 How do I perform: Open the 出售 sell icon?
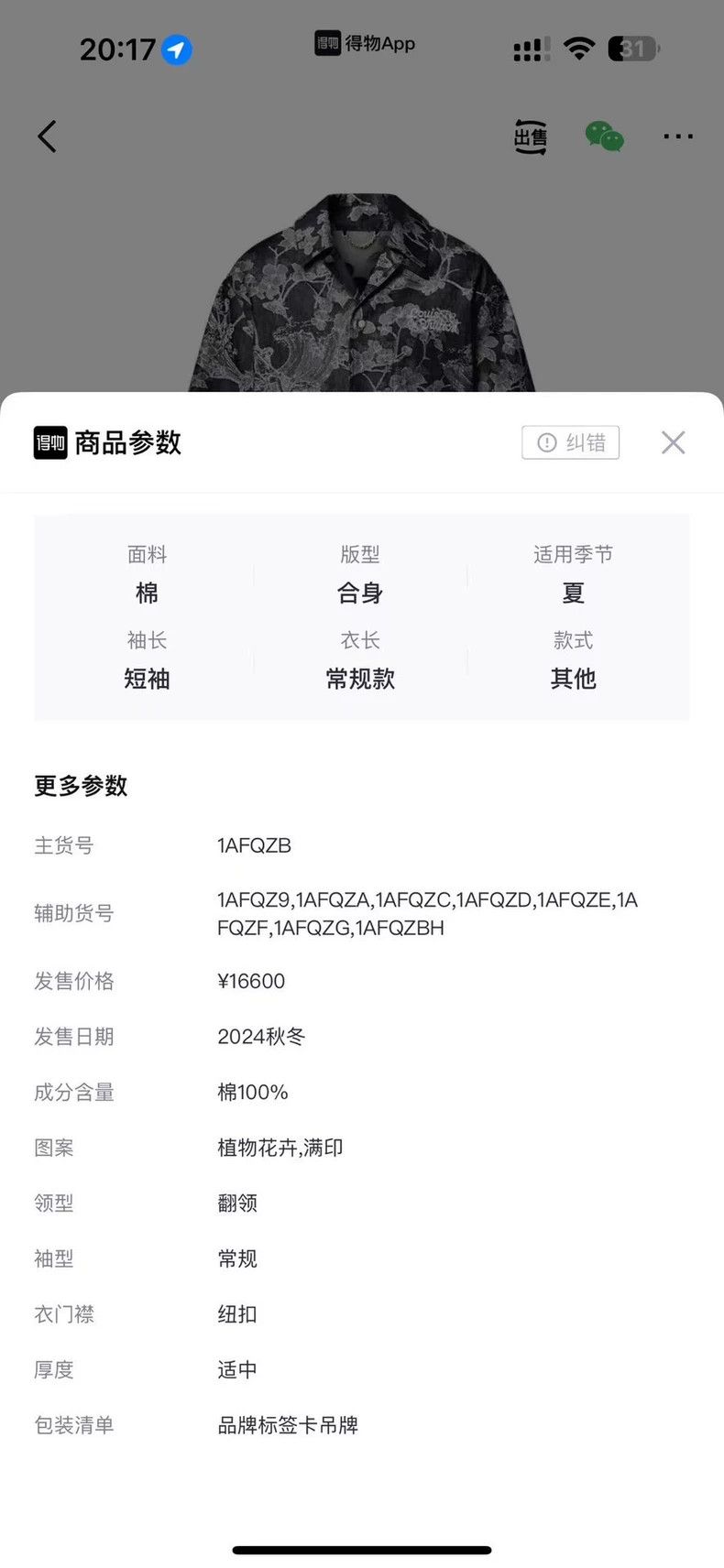530,136
